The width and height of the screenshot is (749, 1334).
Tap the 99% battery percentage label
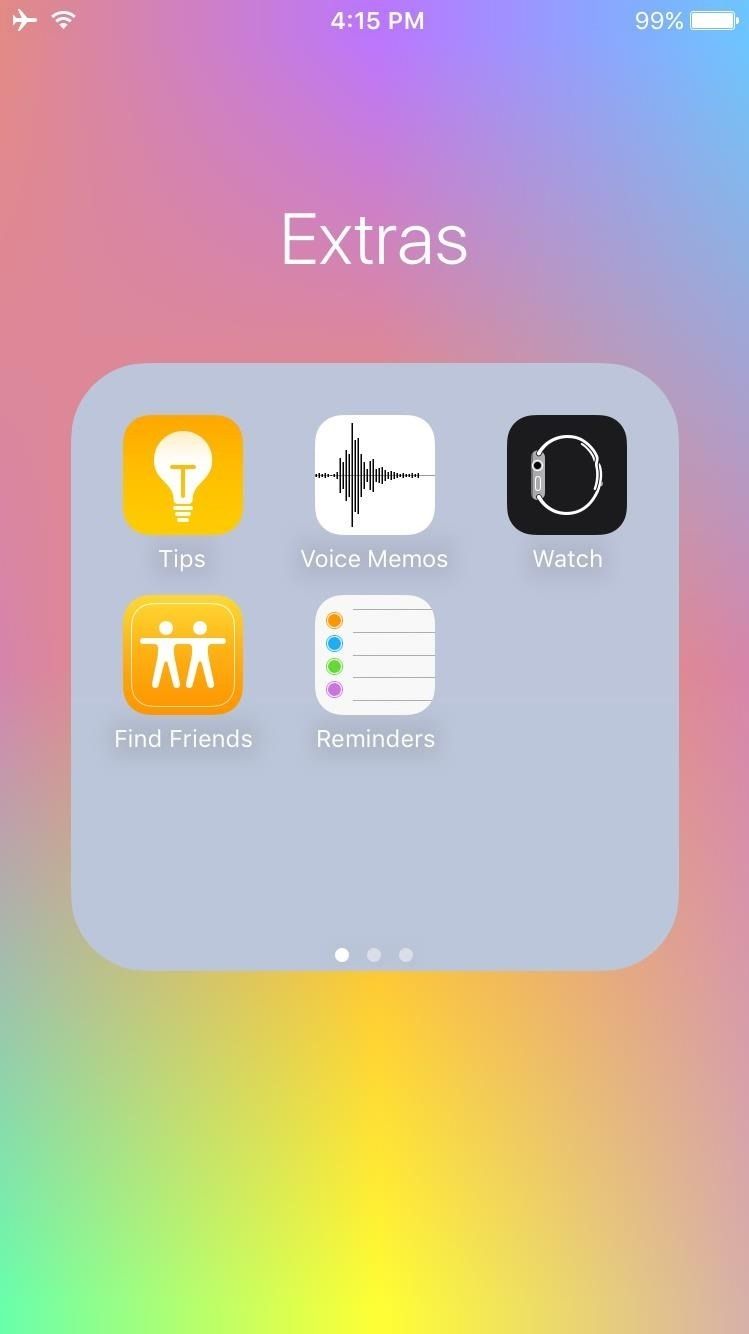[657, 20]
